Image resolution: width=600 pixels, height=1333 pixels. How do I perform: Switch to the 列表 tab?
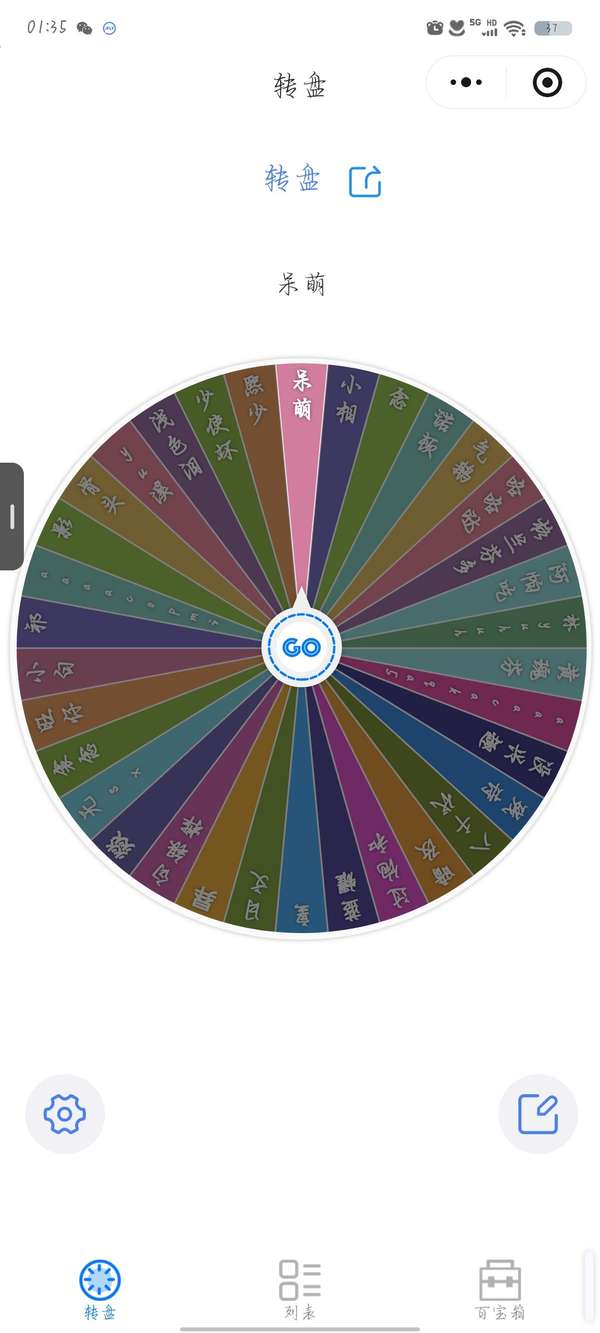(300, 1289)
